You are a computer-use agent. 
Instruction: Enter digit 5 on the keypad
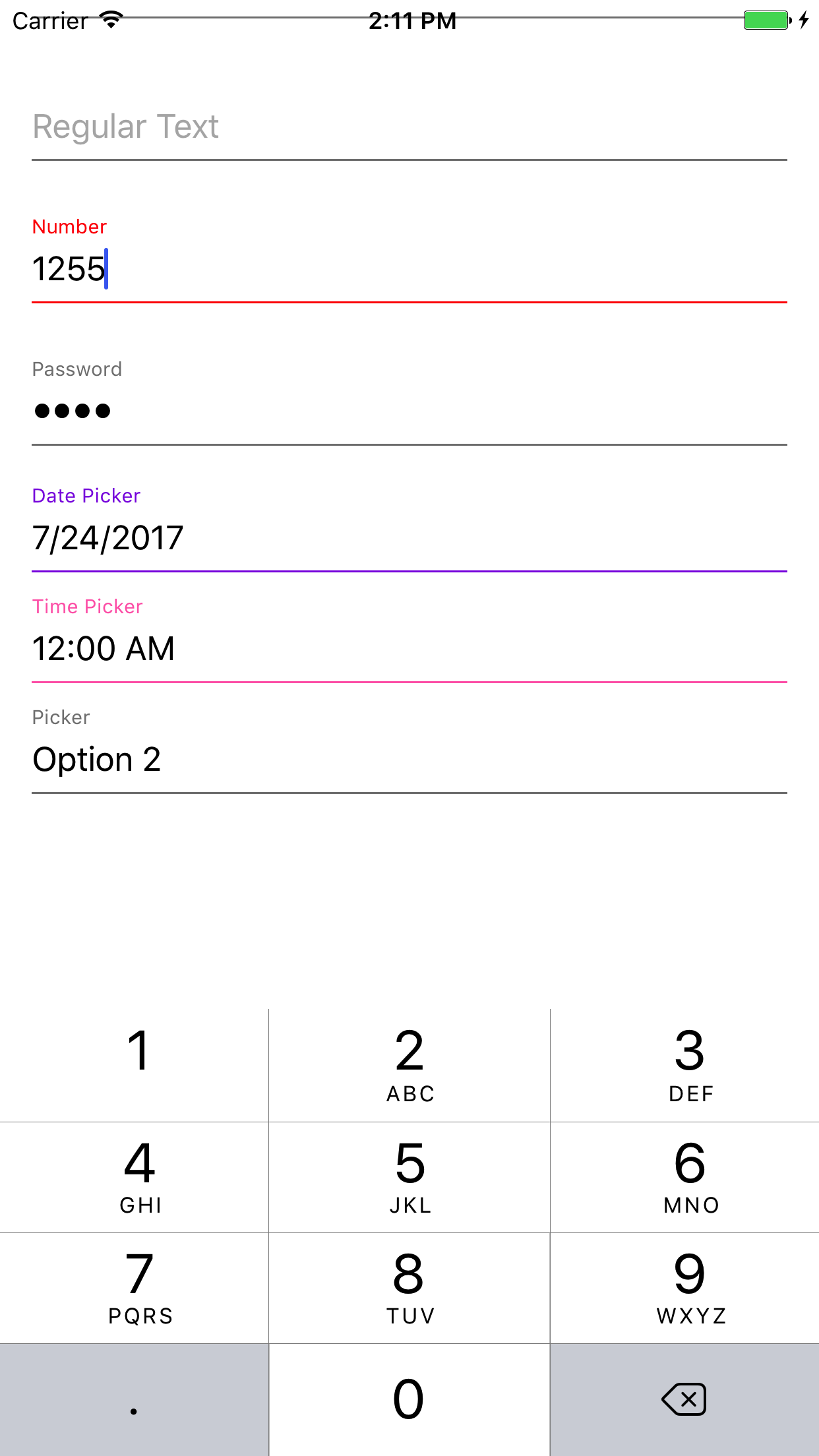(x=409, y=1177)
